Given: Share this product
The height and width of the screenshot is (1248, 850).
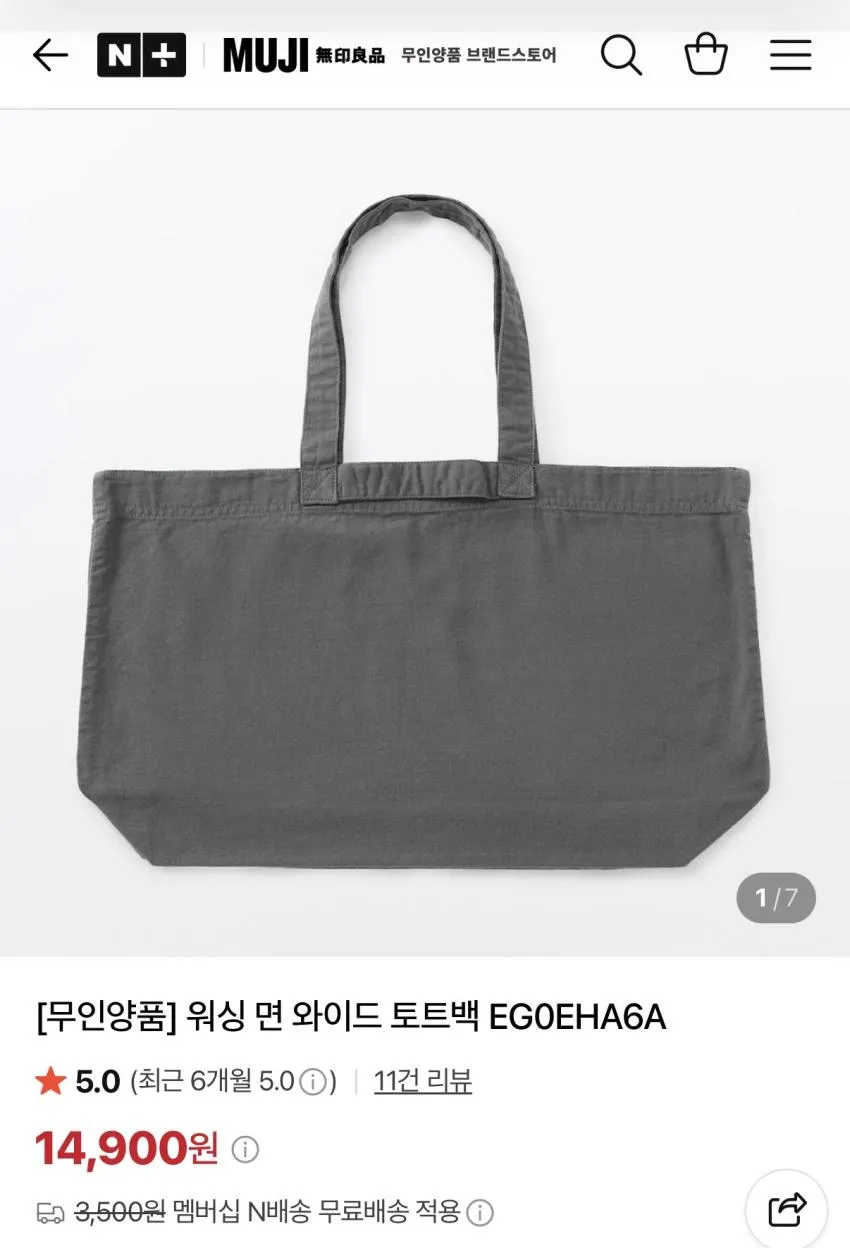Looking at the screenshot, I should coord(787,1209).
